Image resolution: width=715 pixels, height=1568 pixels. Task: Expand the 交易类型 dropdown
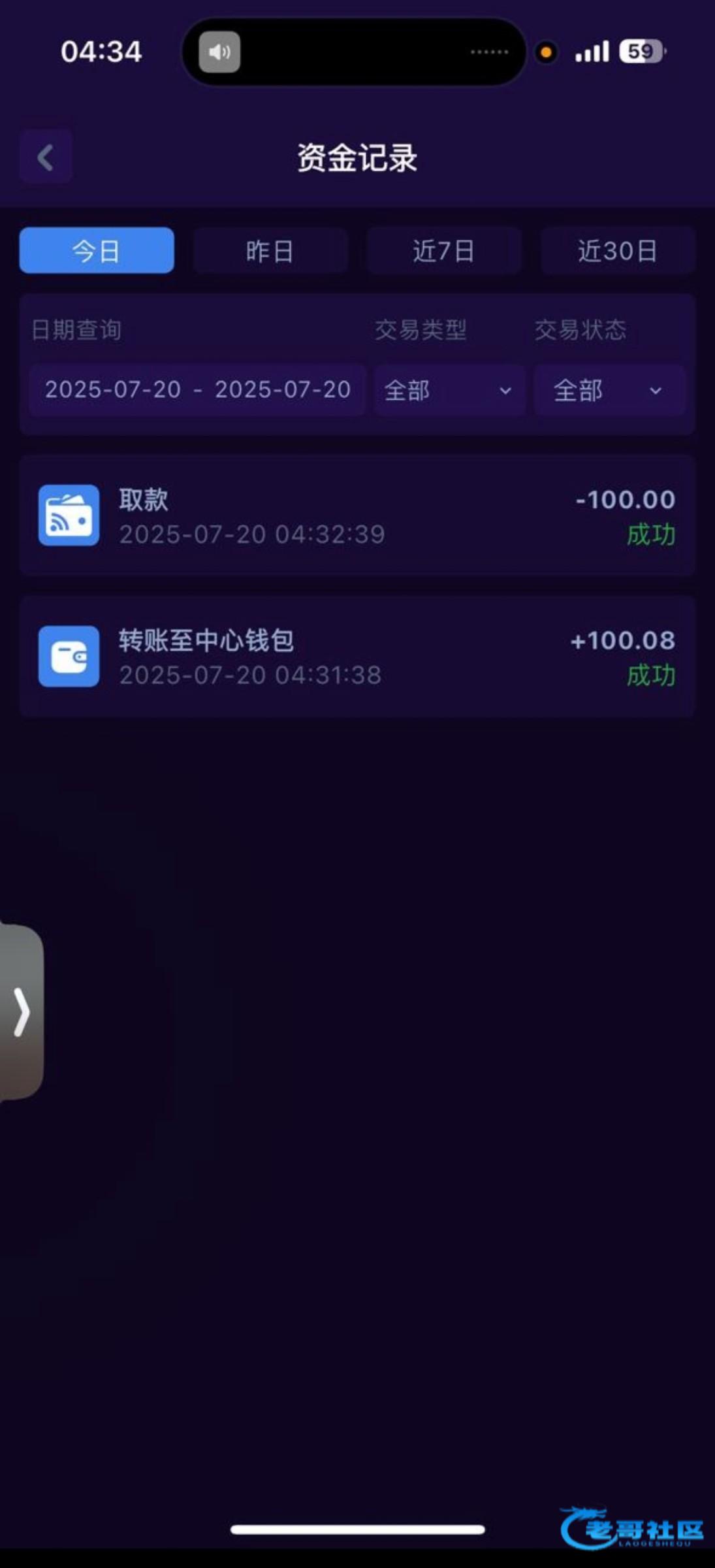[x=450, y=390]
